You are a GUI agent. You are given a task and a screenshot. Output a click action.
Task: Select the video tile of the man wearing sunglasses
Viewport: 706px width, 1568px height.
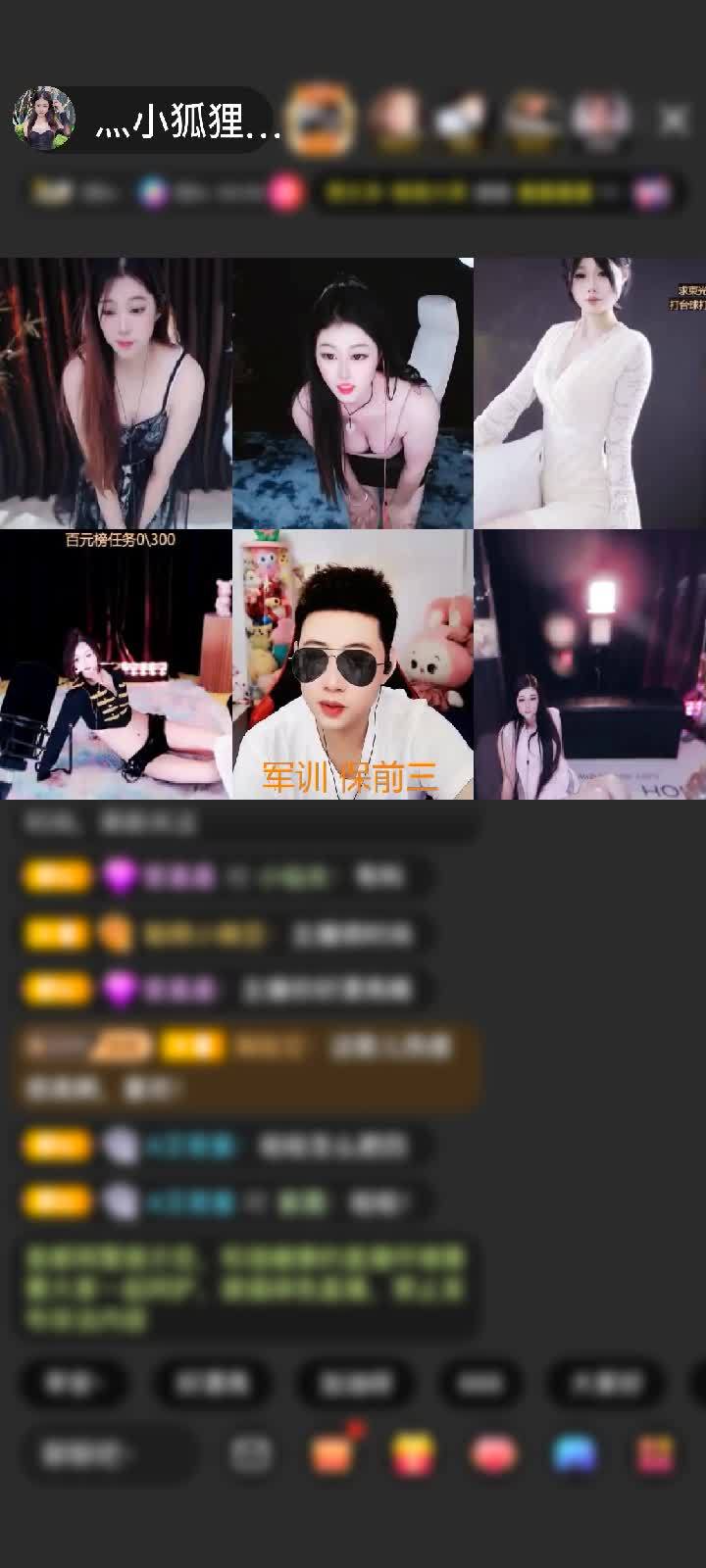pyautogui.click(x=353, y=664)
